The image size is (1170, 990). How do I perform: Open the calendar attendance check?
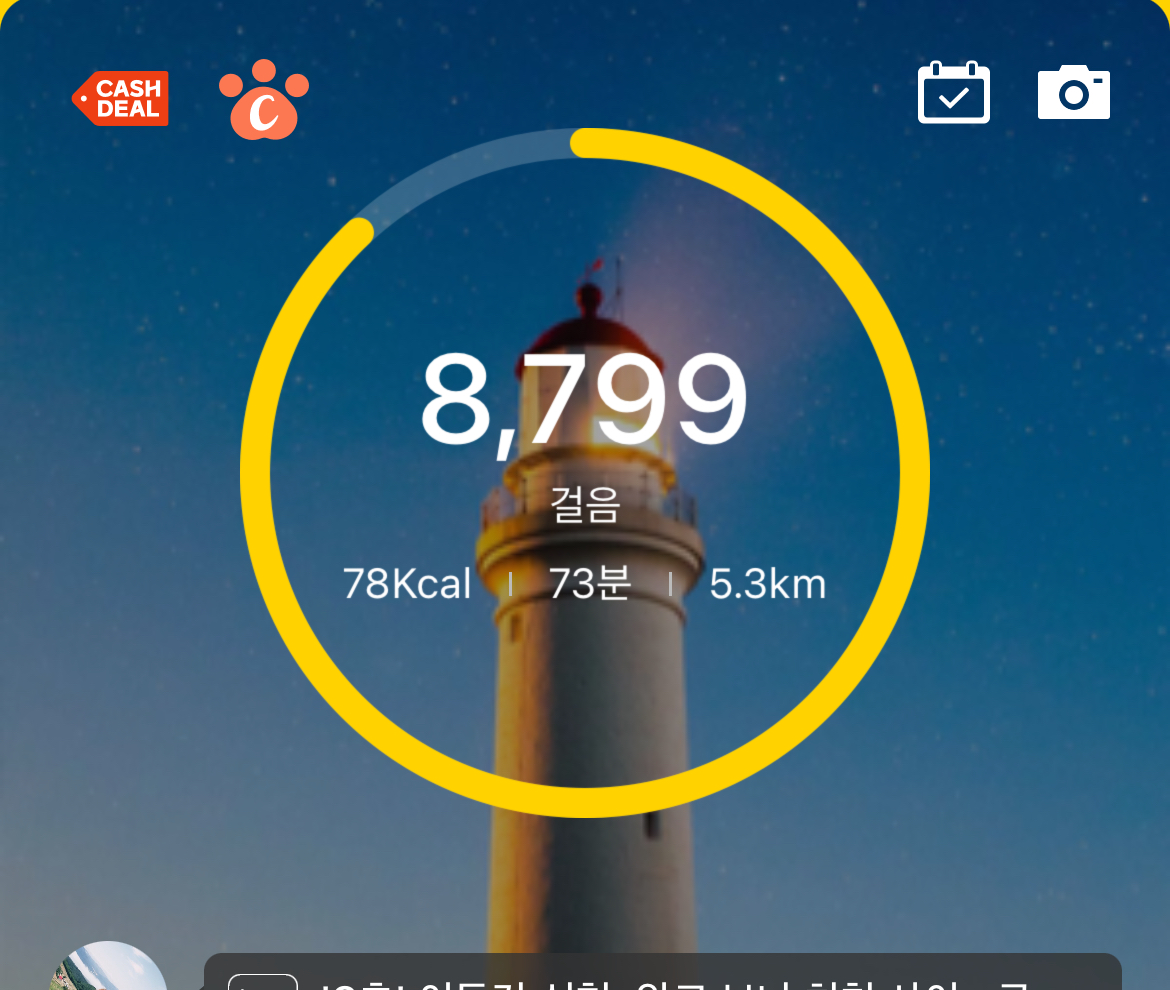953,93
